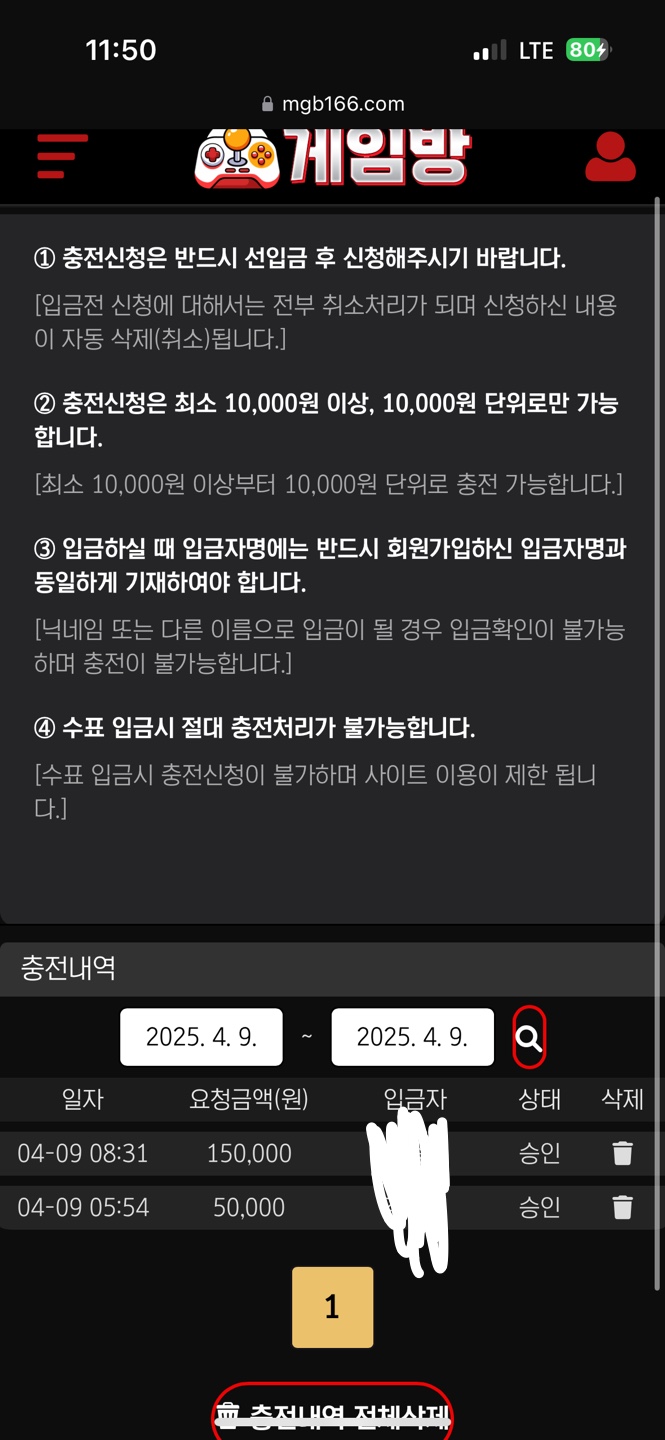This screenshot has width=665, height=1440.
Task: Open the user profile icon
Action: (610, 158)
